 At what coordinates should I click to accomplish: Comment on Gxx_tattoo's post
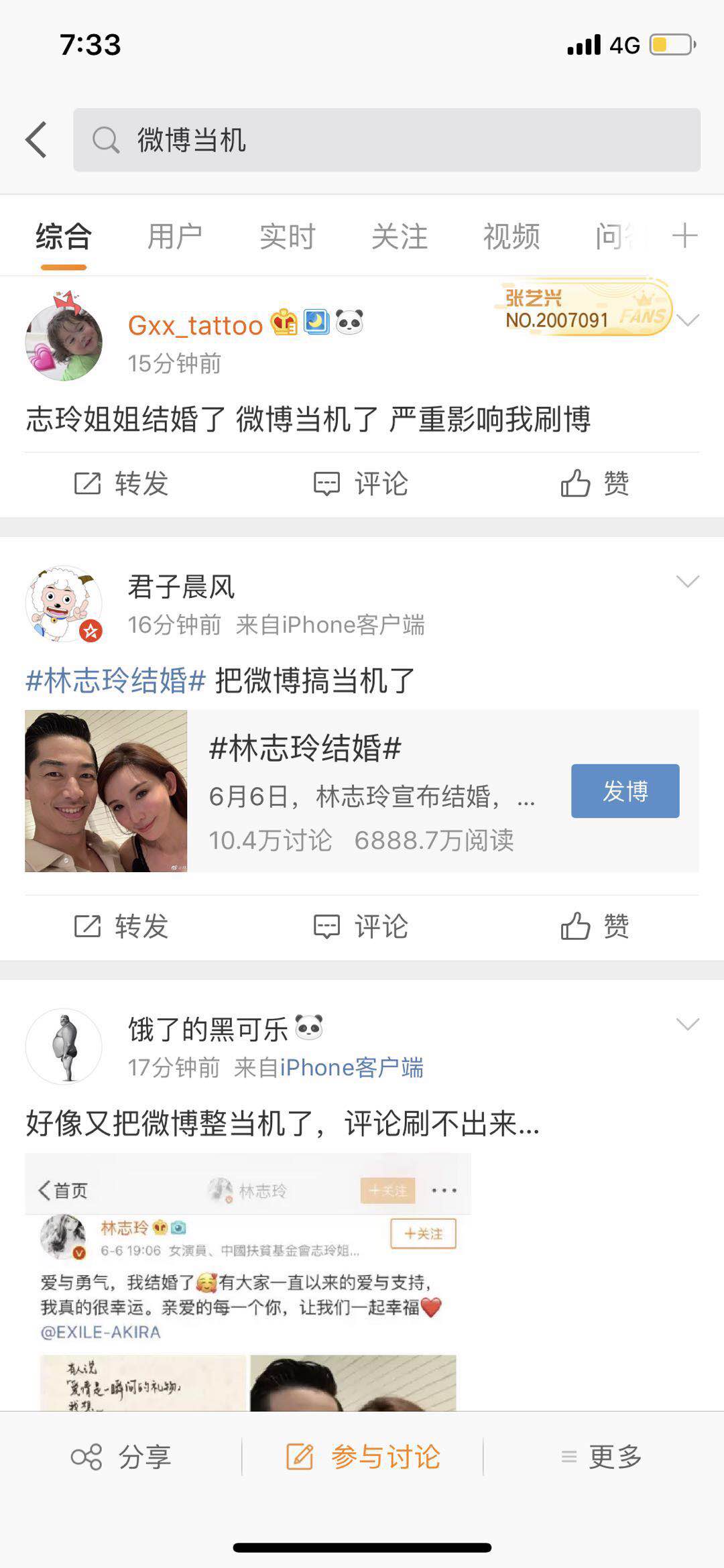click(361, 483)
